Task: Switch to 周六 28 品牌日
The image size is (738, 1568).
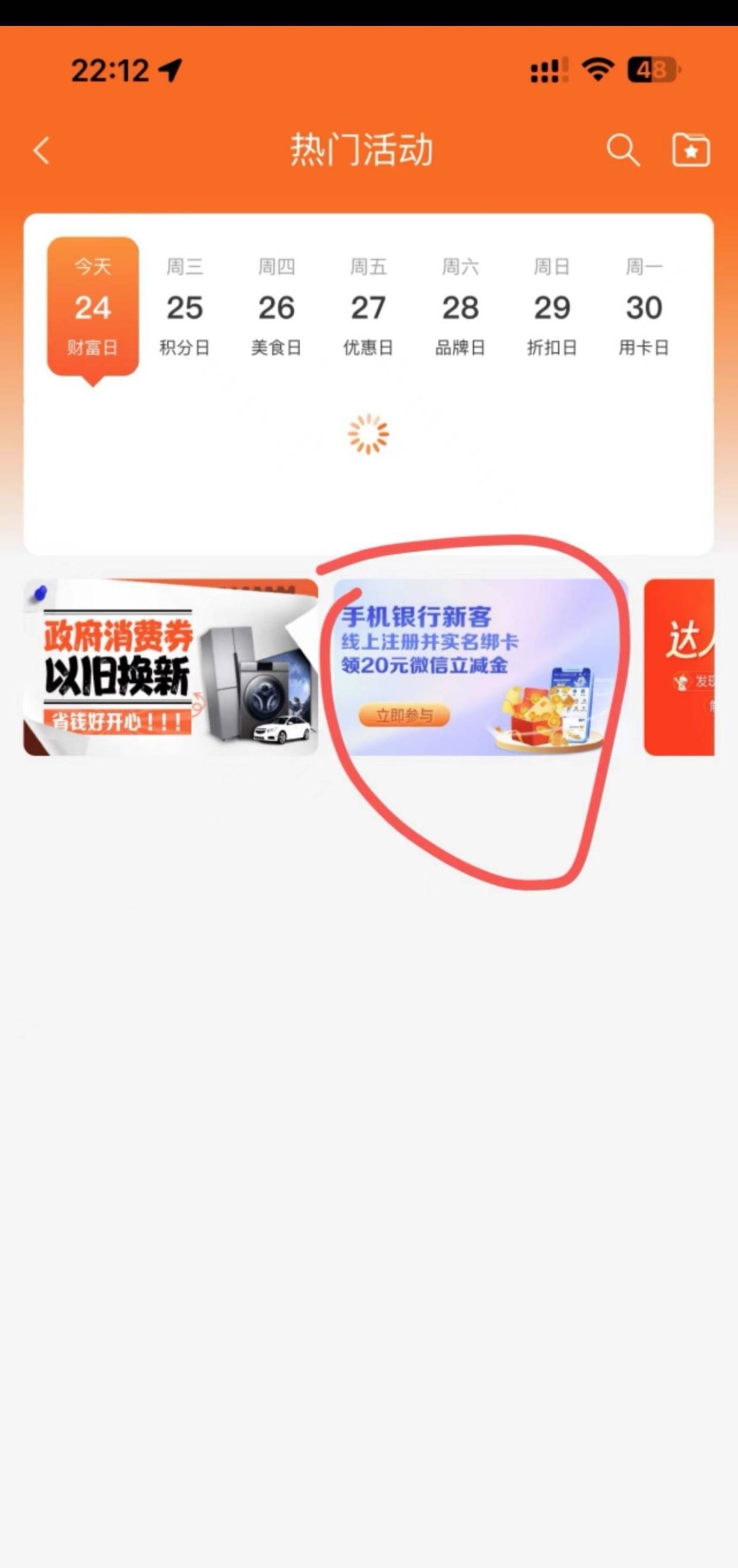Action: click(460, 307)
